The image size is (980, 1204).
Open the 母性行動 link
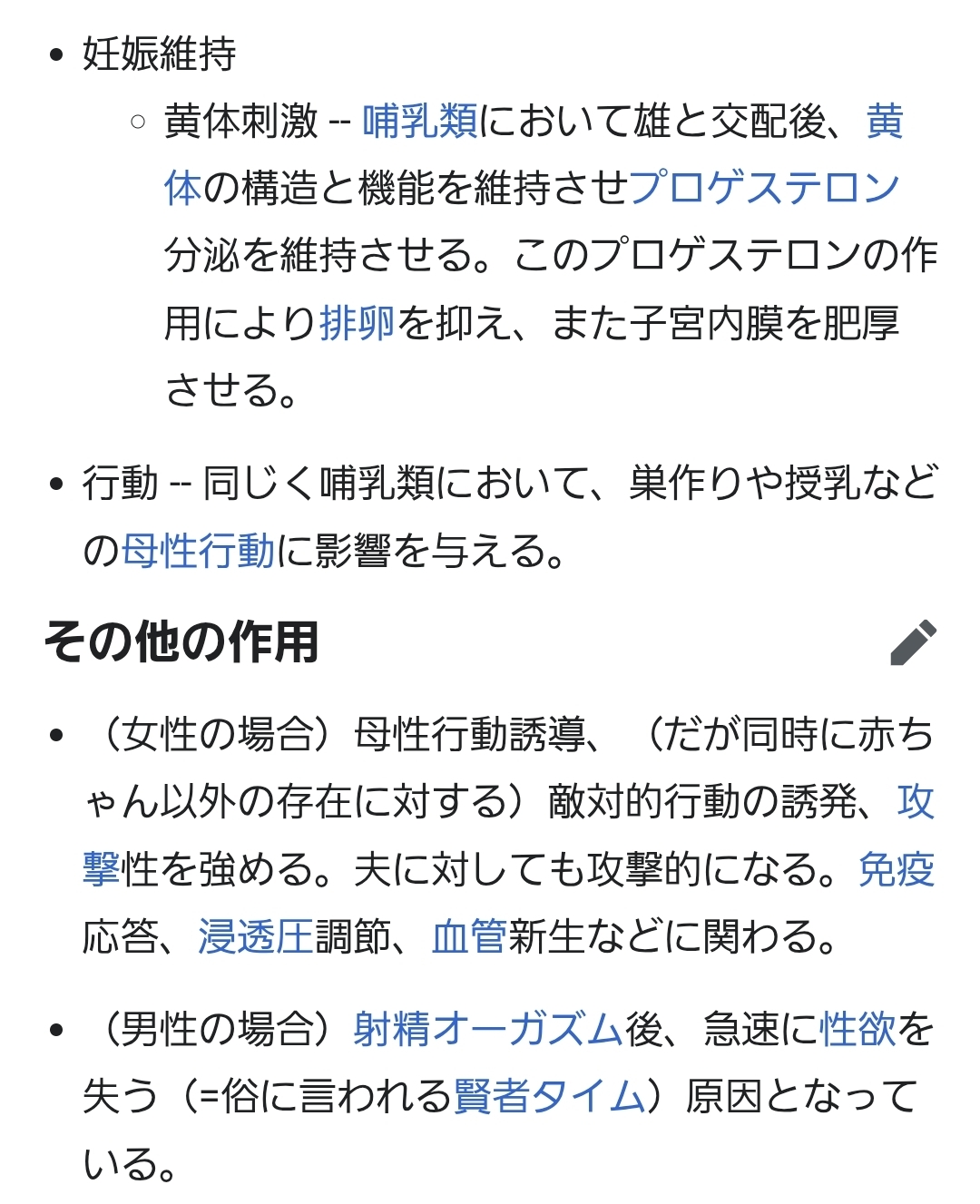198,551
